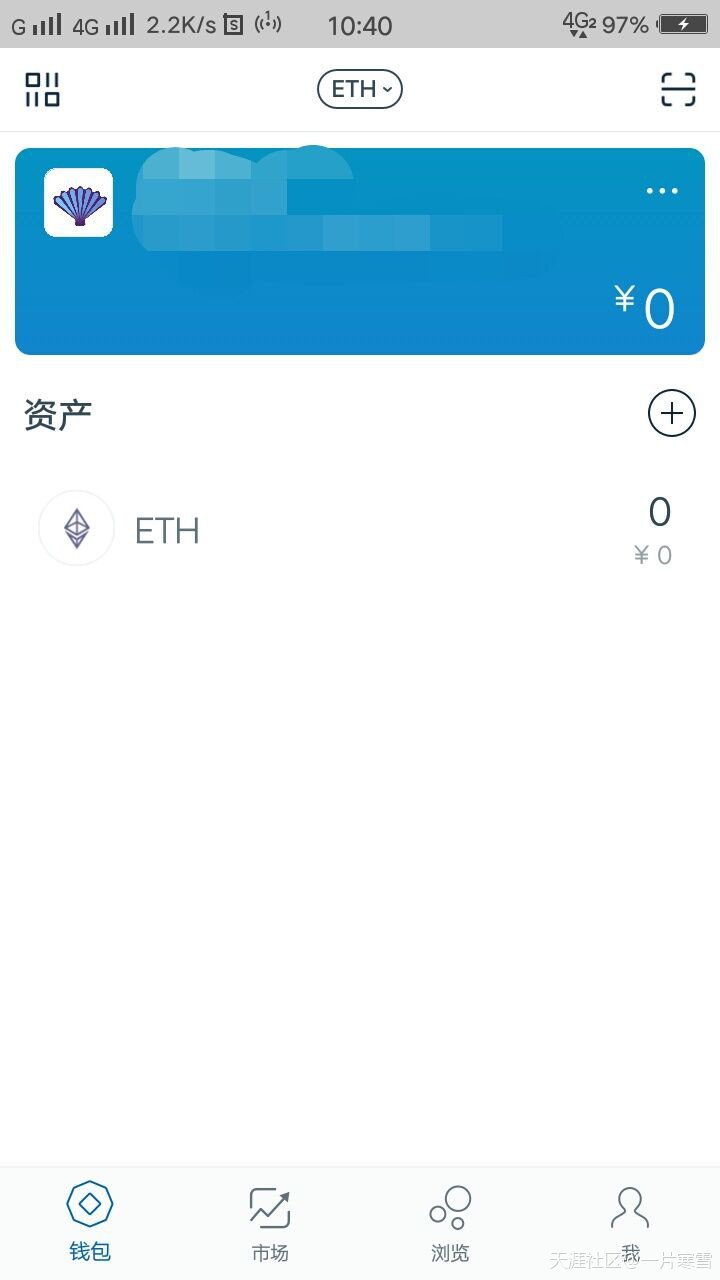This screenshot has height=1280, width=720.
Task: Tap the ETH diamond token icon
Action: [x=76, y=527]
